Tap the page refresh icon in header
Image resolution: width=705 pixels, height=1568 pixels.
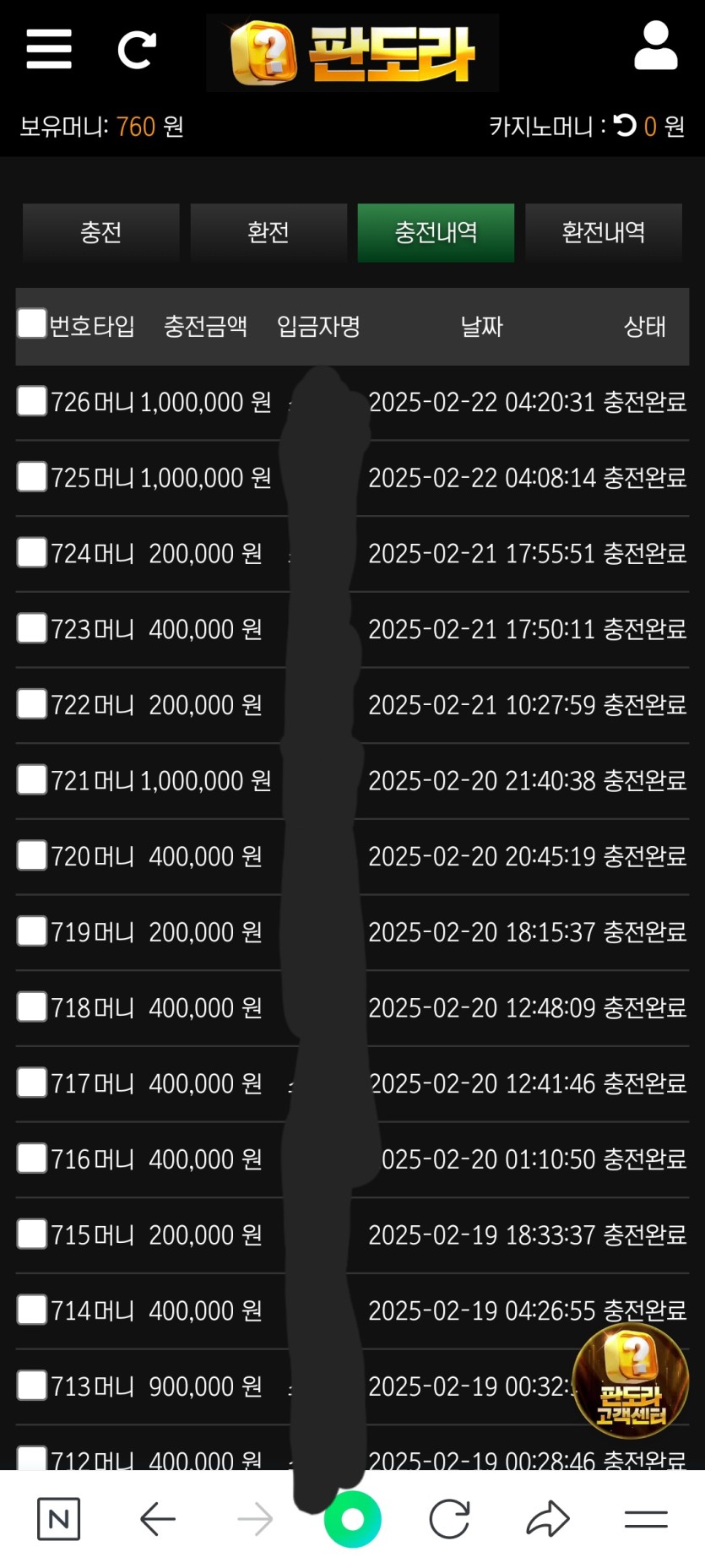137,50
